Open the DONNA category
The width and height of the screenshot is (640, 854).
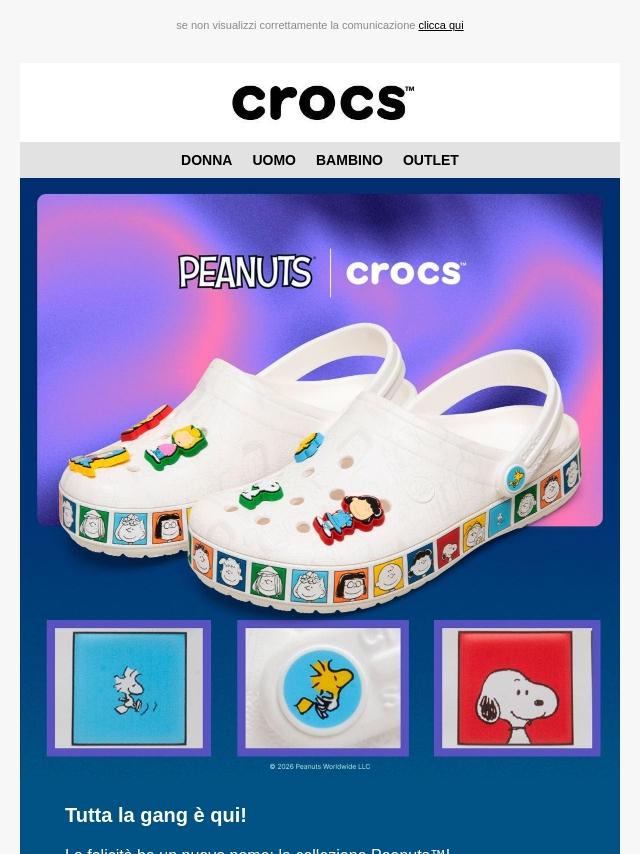[x=206, y=160]
